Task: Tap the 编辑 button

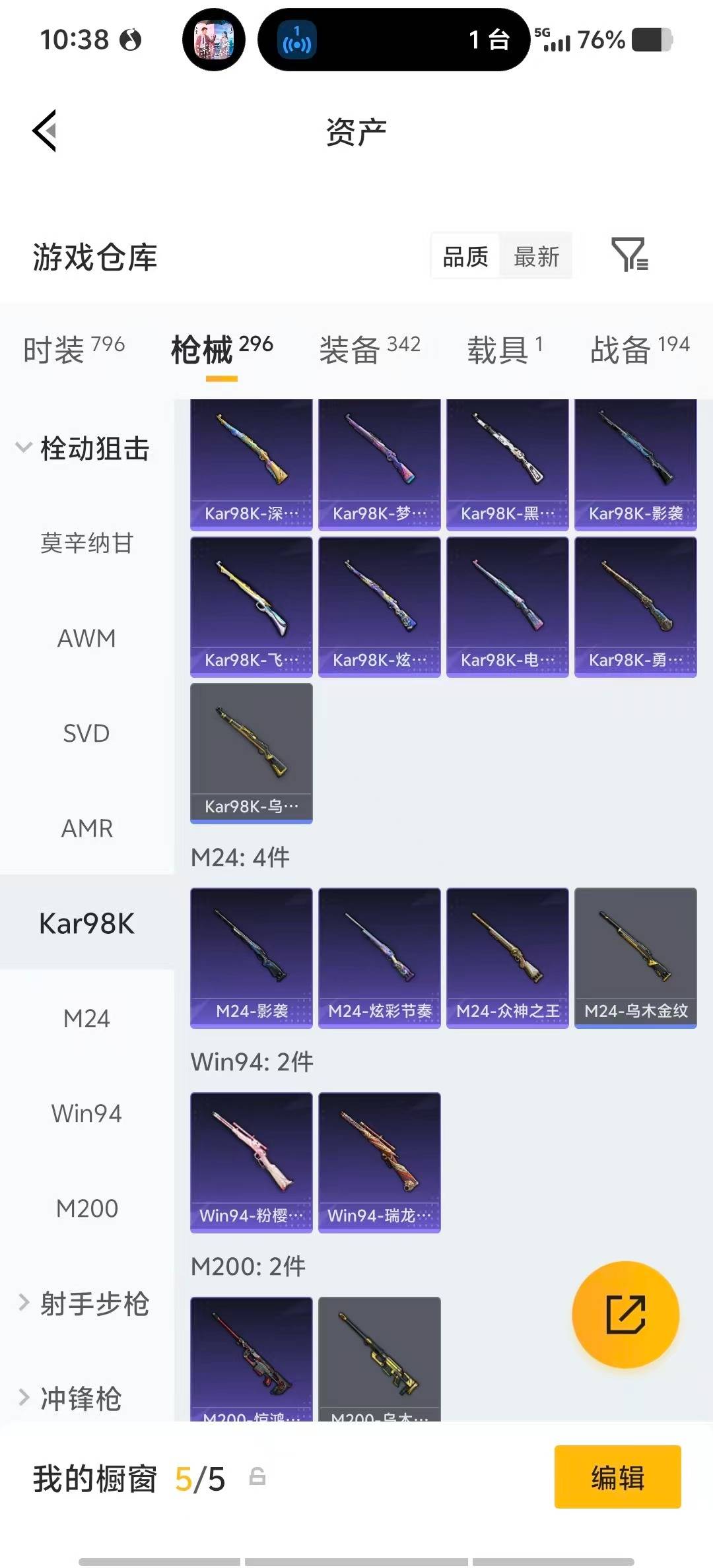Action: (x=617, y=1480)
